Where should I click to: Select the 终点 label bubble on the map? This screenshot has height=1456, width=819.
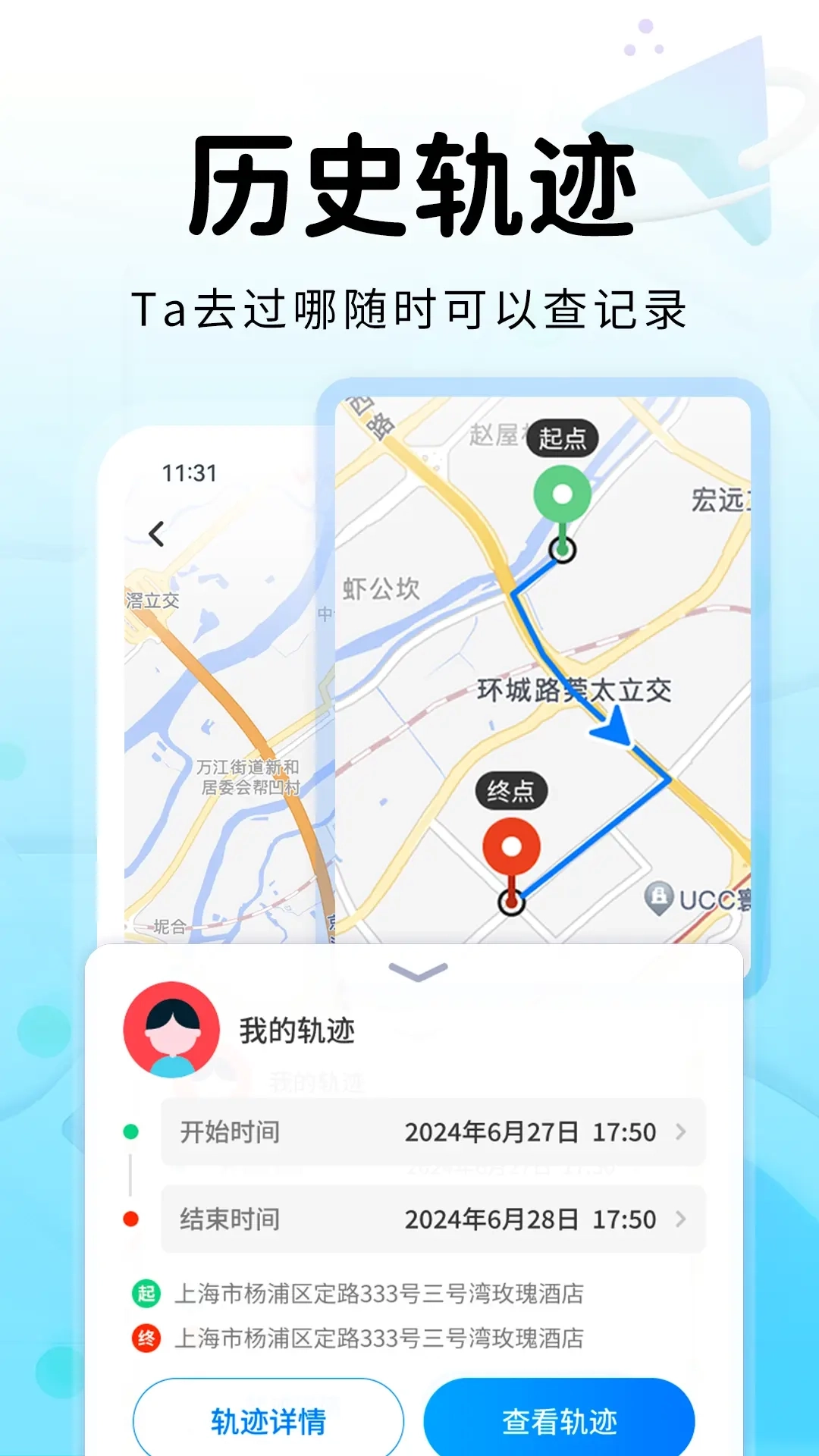tap(513, 790)
